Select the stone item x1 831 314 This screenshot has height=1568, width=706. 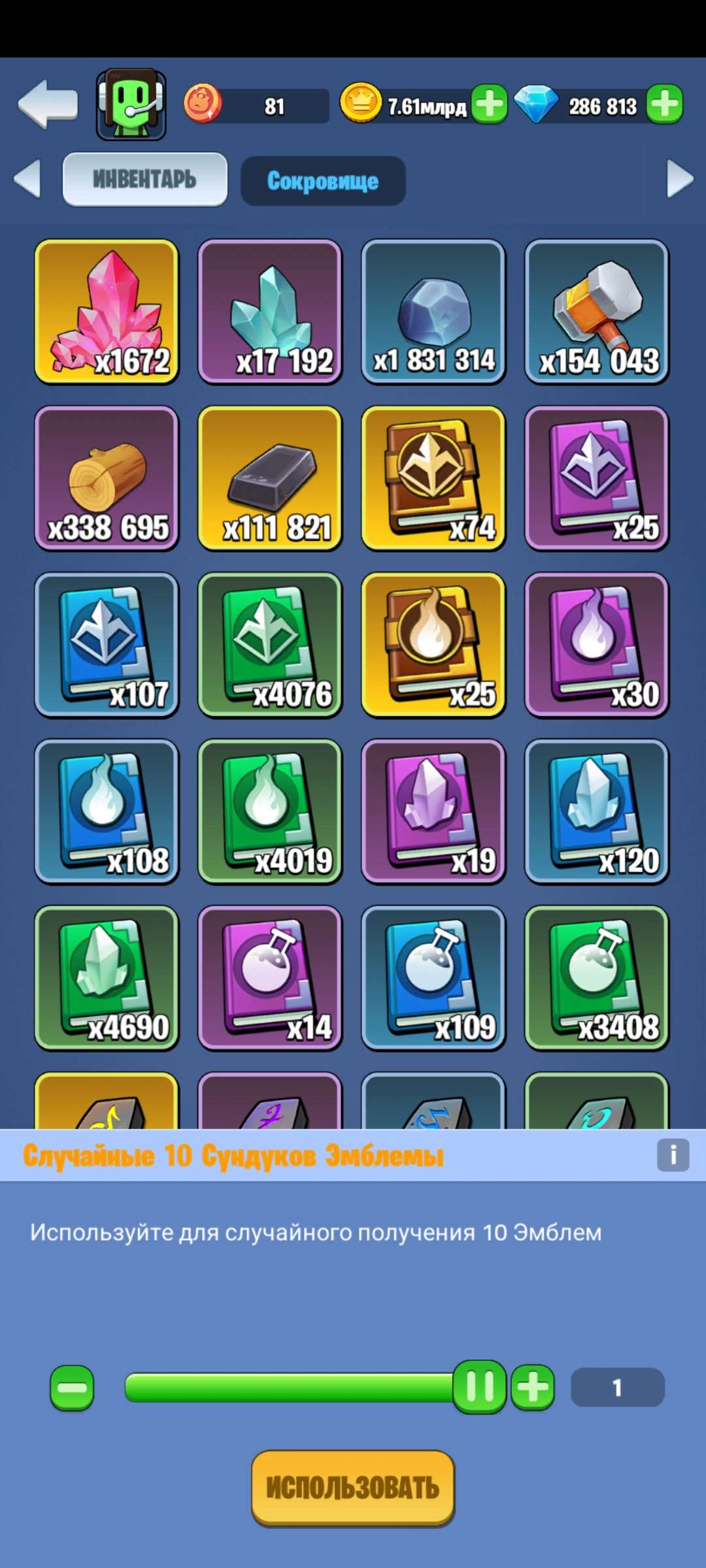pos(433,312)
